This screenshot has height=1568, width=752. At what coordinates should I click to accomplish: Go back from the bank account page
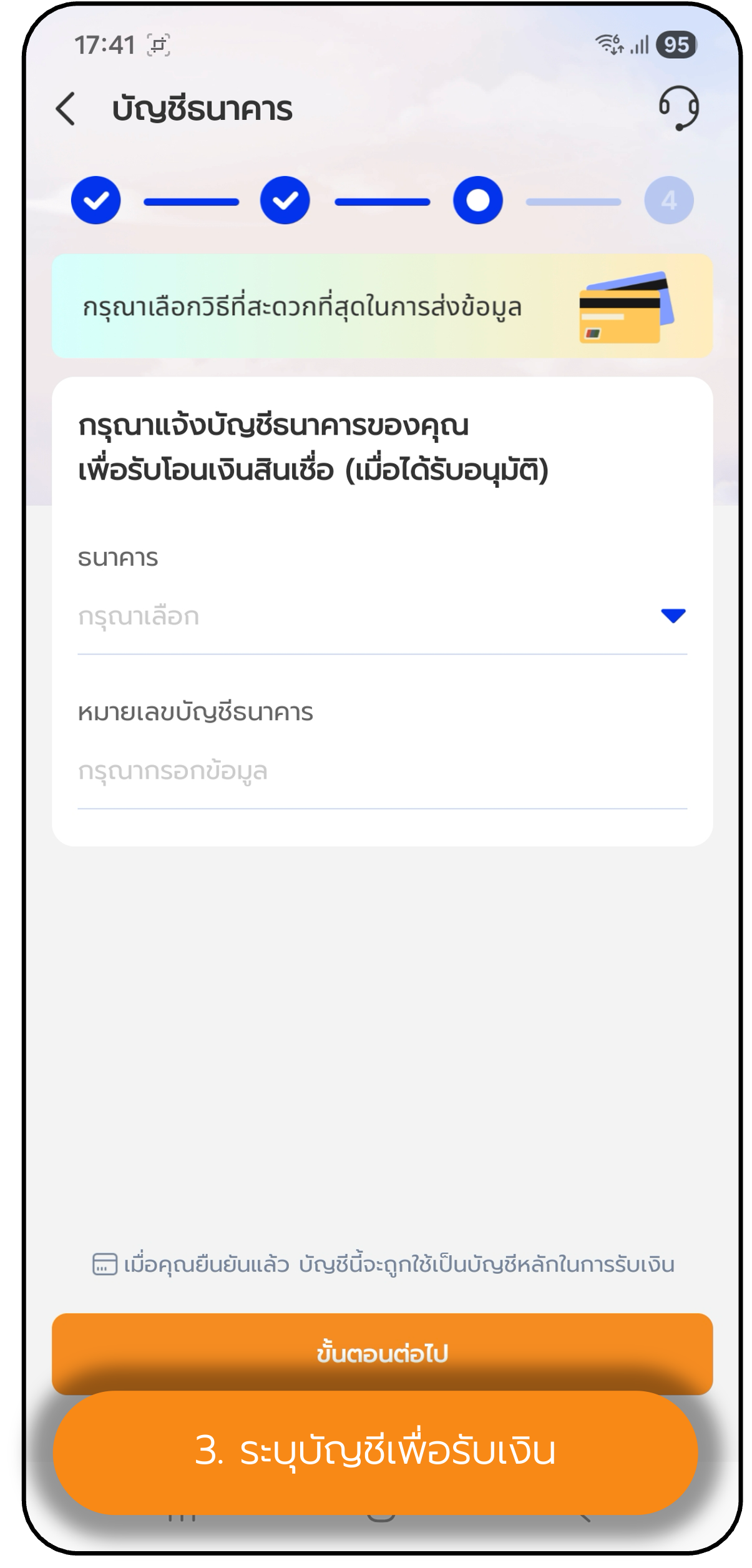tap(66, 109)
